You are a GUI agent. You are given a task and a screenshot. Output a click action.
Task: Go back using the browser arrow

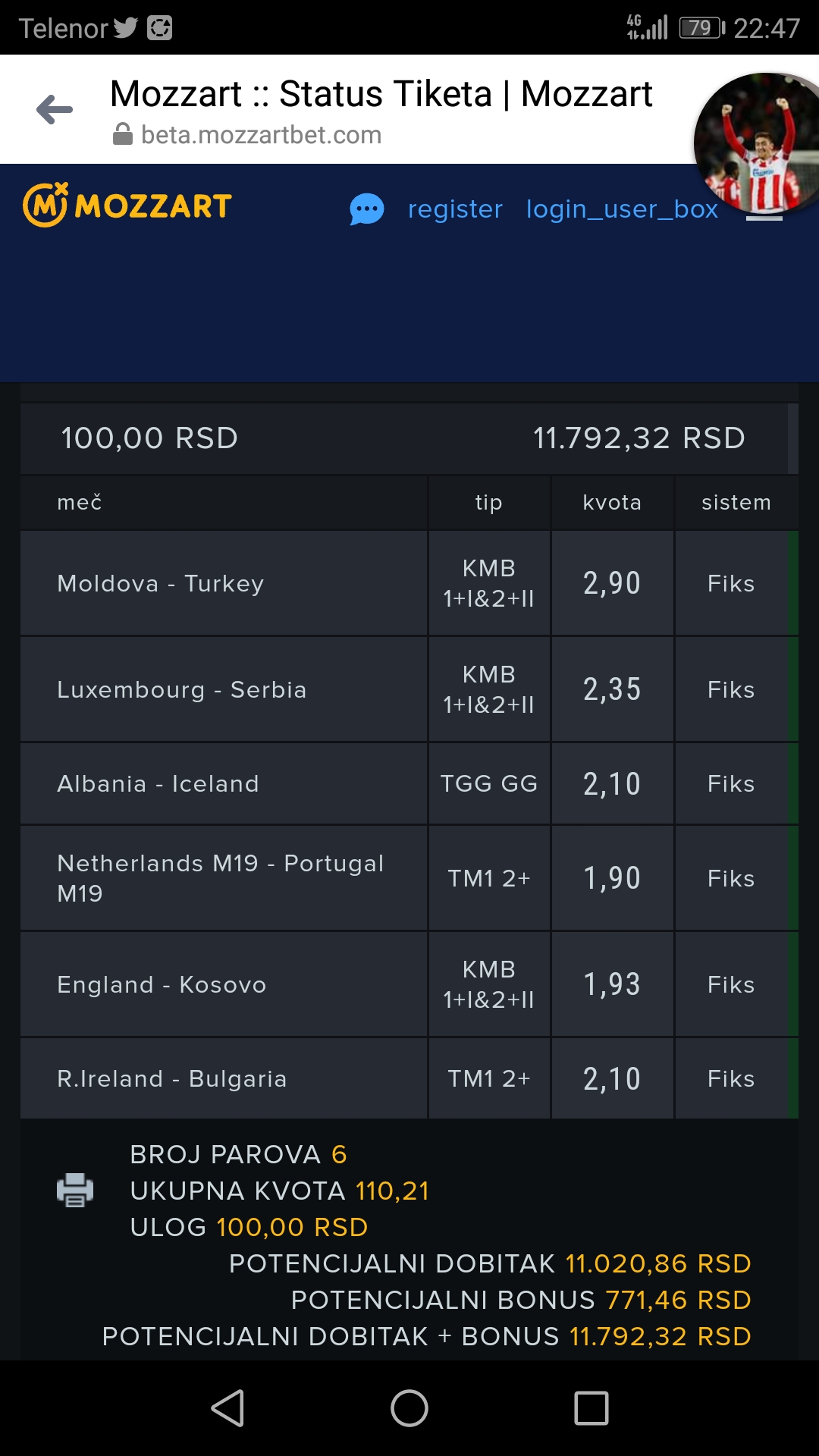(55, 110)
